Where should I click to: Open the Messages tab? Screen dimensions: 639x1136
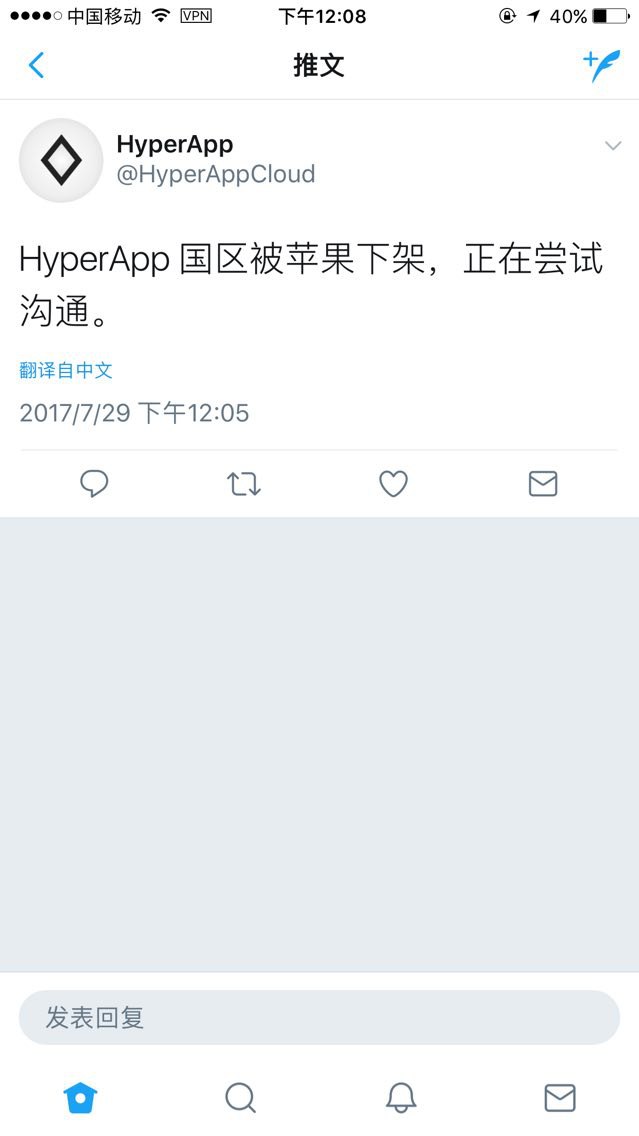click(x=560, y=1098)
